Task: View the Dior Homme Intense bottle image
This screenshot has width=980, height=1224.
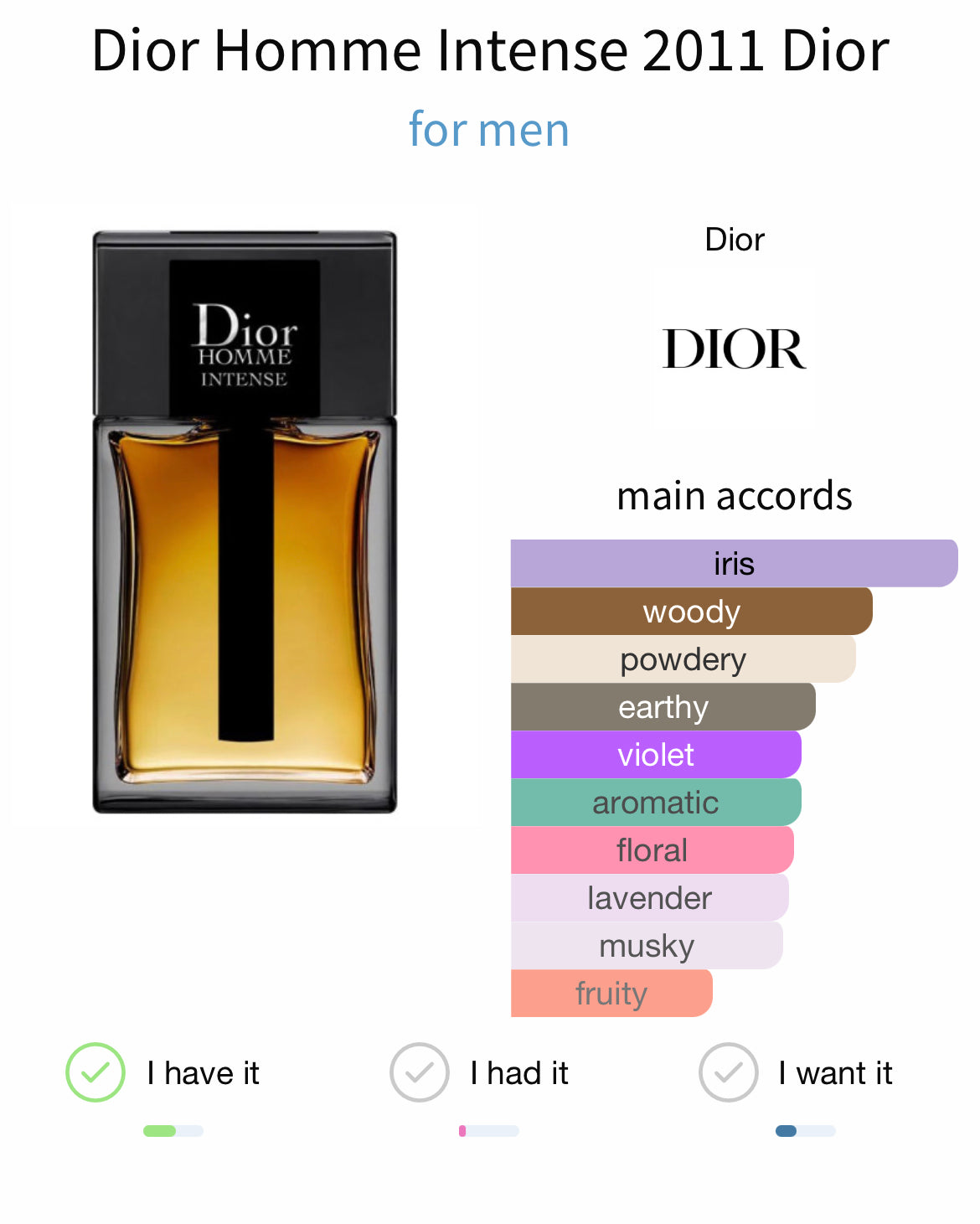Action: pos(244,521)
